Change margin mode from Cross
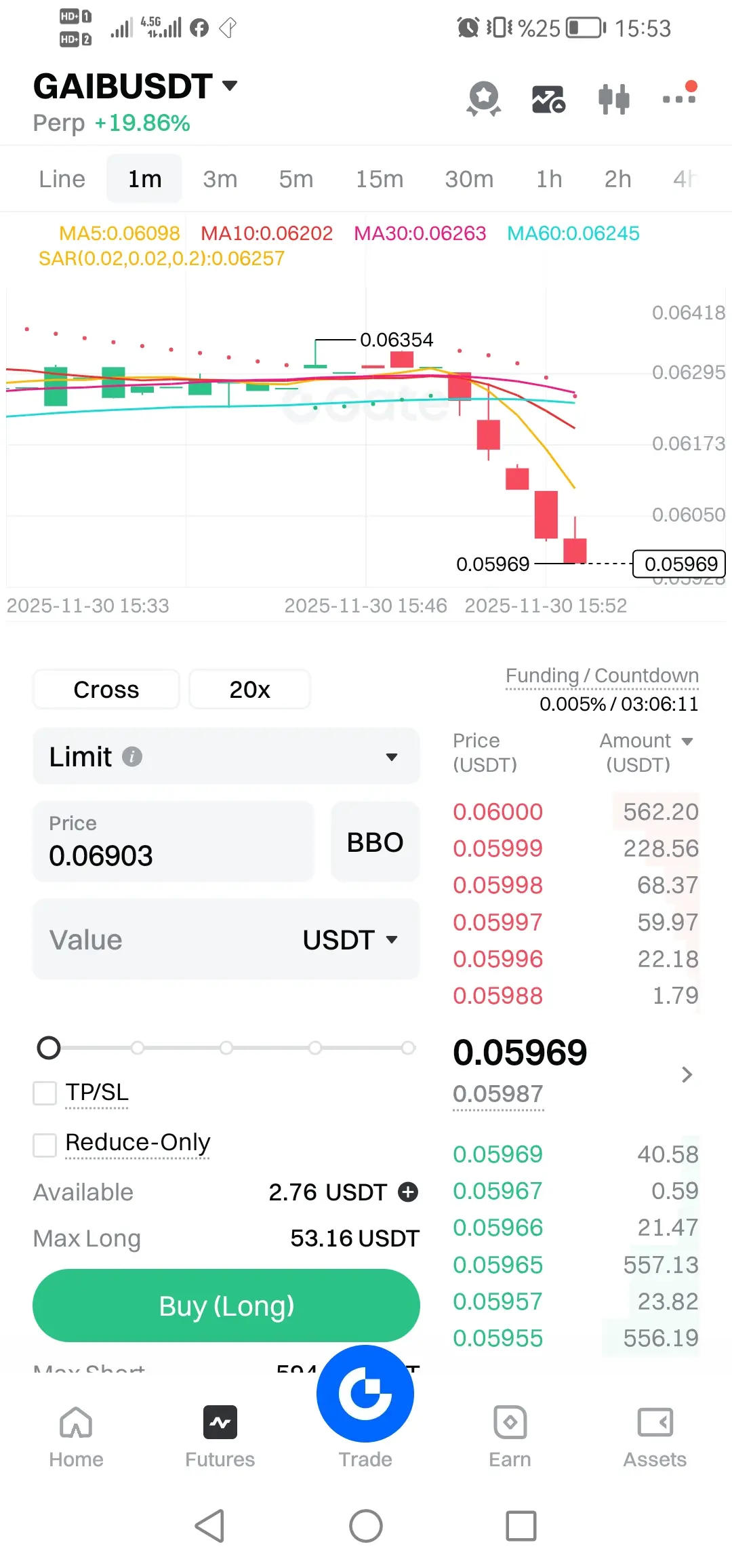Viewport: 732px width, 1568px height. point(106,690)
